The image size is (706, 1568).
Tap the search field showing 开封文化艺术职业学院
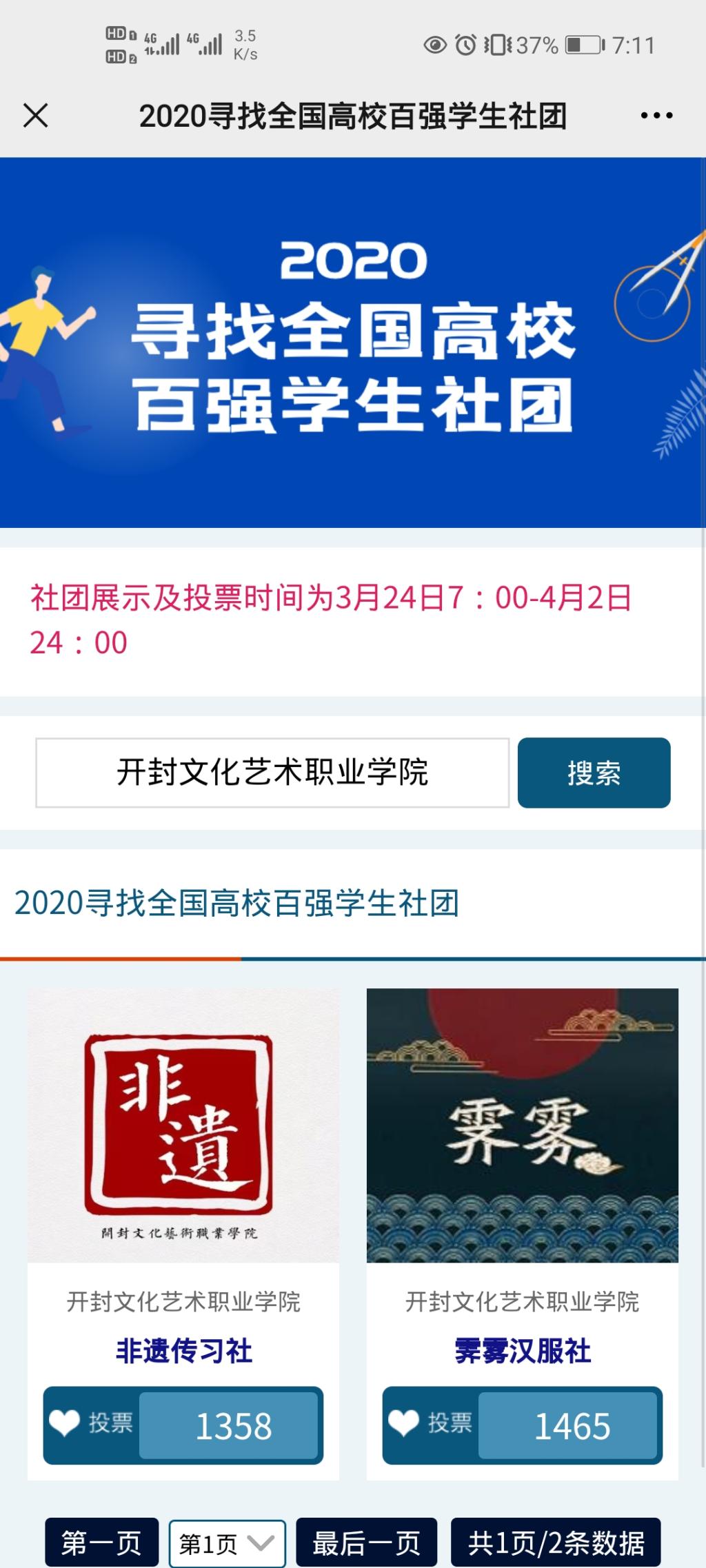point(272,773)
